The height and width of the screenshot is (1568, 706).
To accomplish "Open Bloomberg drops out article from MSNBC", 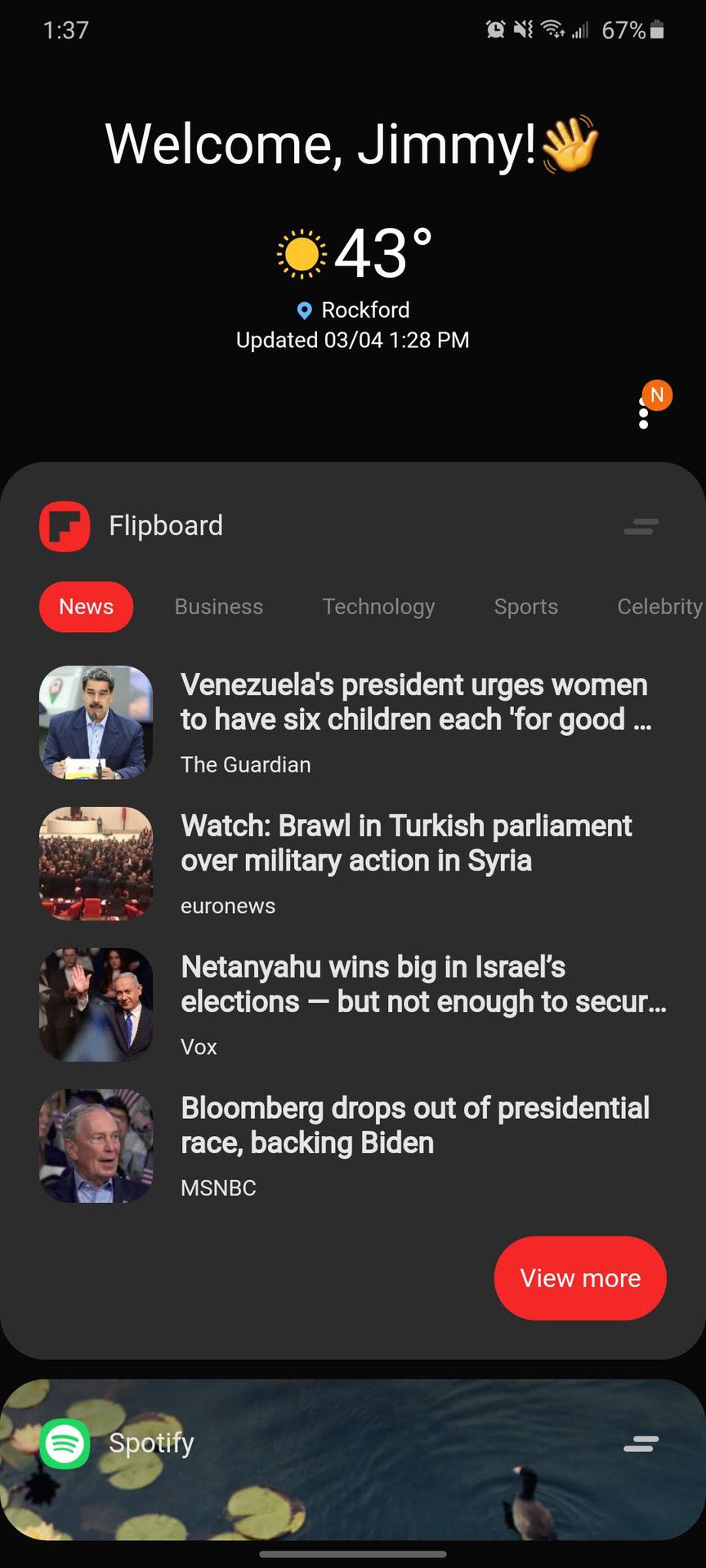I will pos(414,1126).
